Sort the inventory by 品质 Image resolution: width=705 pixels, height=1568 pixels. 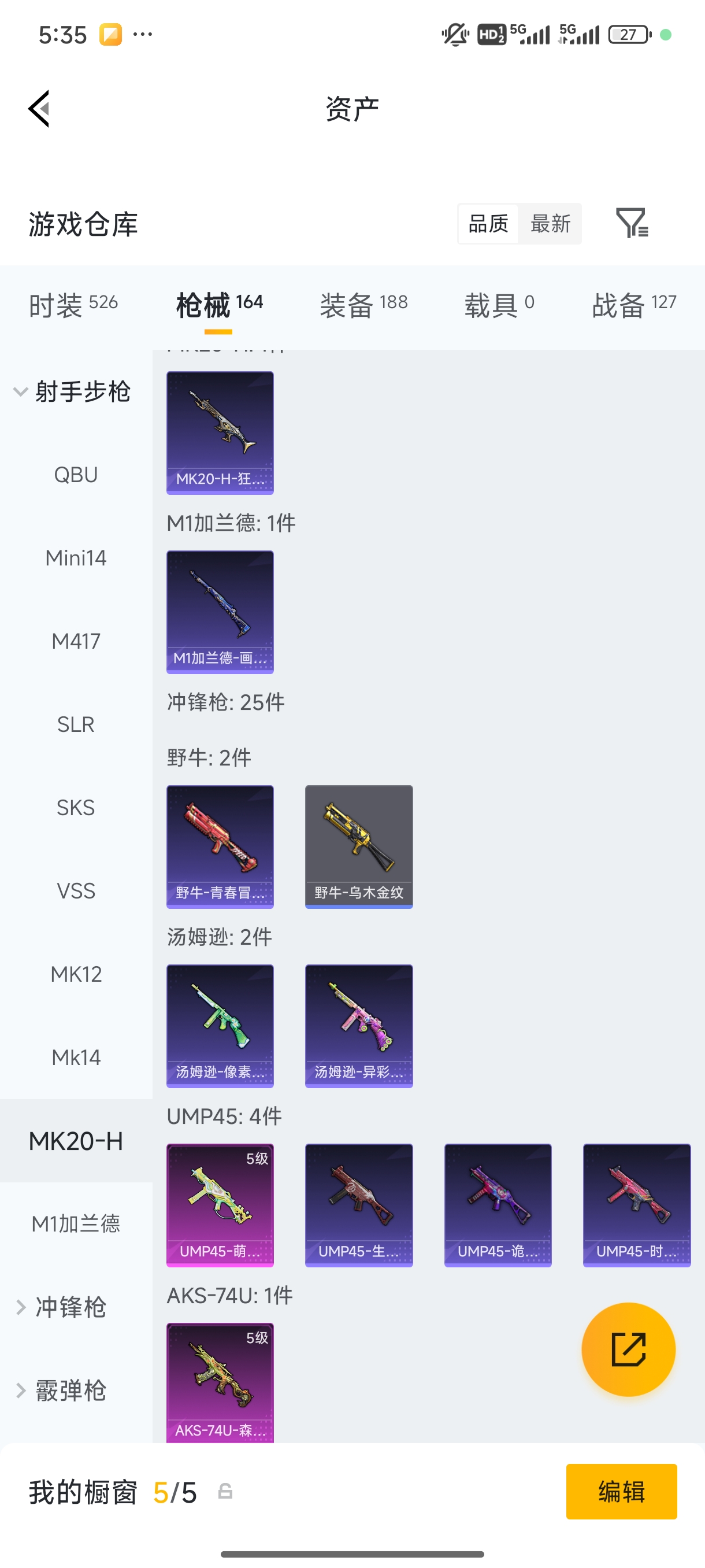(488, 223)
